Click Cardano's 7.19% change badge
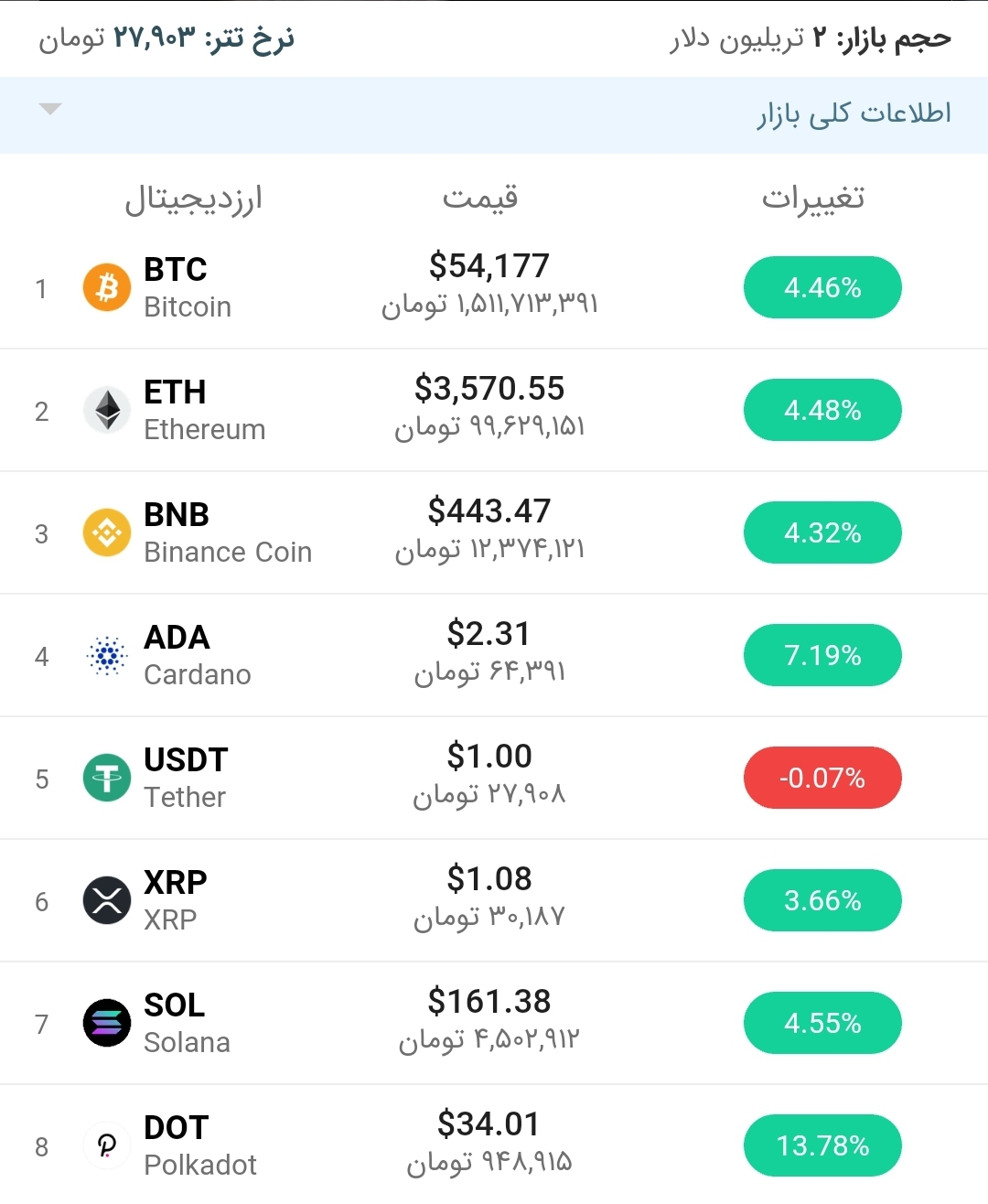988x1204 pixels. (822, 655)
